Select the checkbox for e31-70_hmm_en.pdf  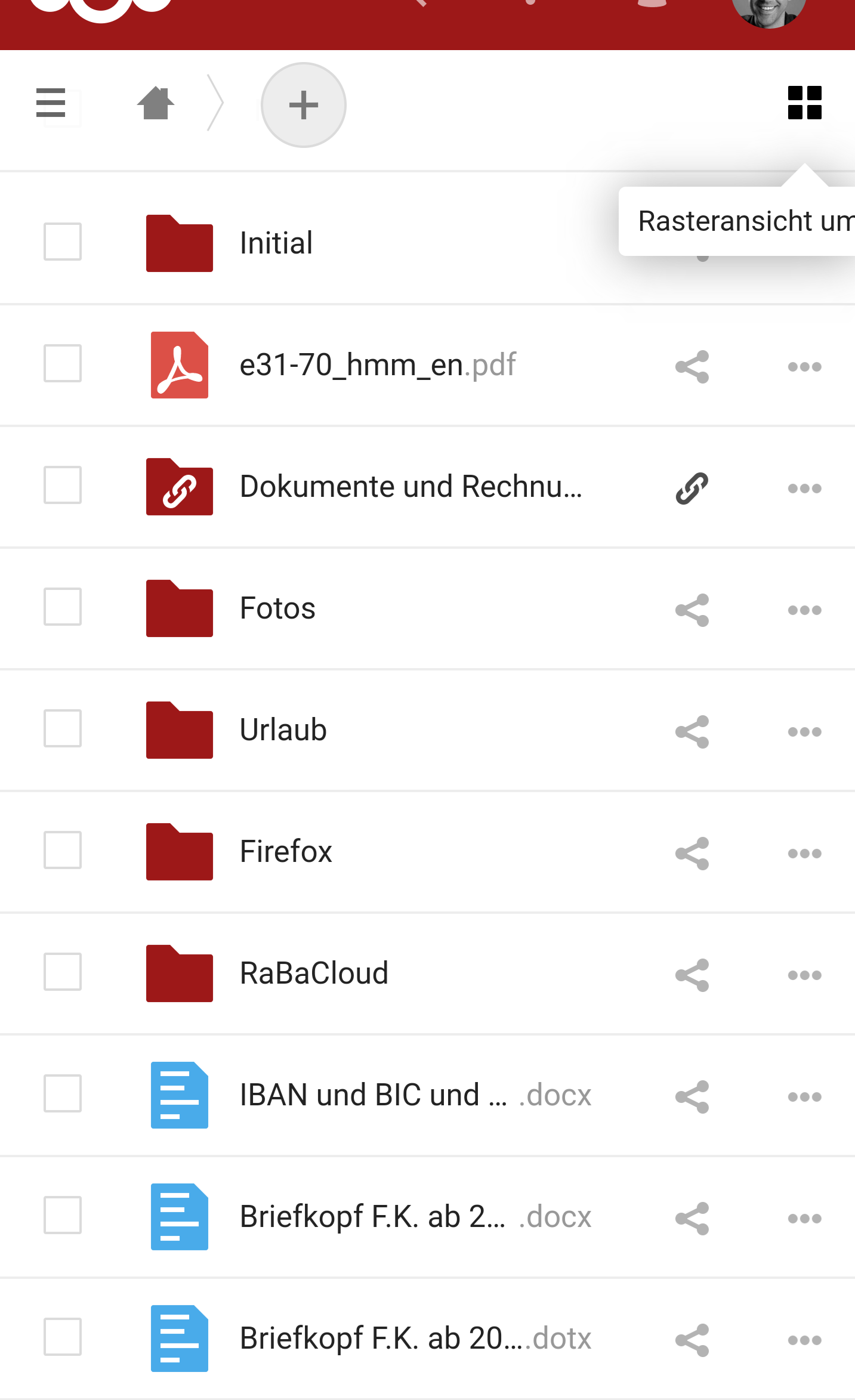click(63, 363)
